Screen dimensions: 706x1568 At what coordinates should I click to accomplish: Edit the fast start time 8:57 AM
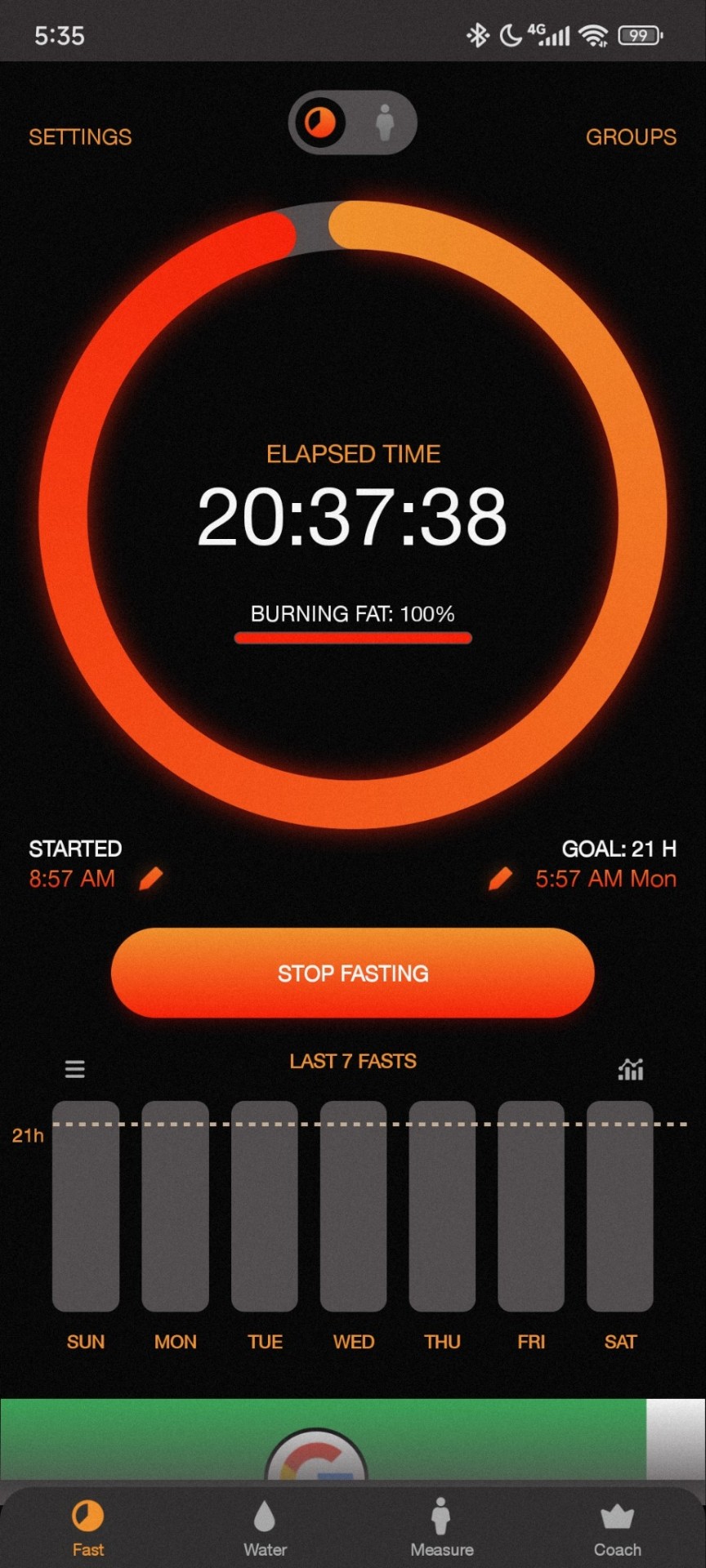coord(151,879)
